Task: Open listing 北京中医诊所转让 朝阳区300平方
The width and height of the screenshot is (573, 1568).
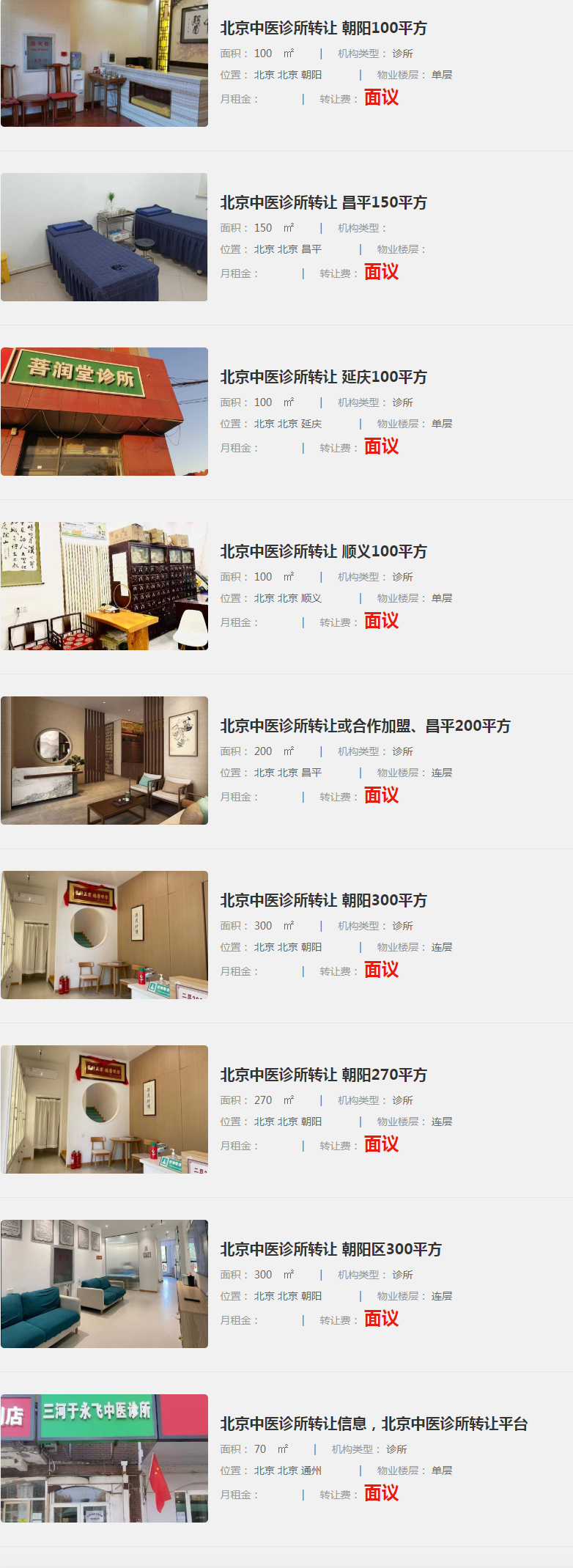Action: tap(330, 1250)
